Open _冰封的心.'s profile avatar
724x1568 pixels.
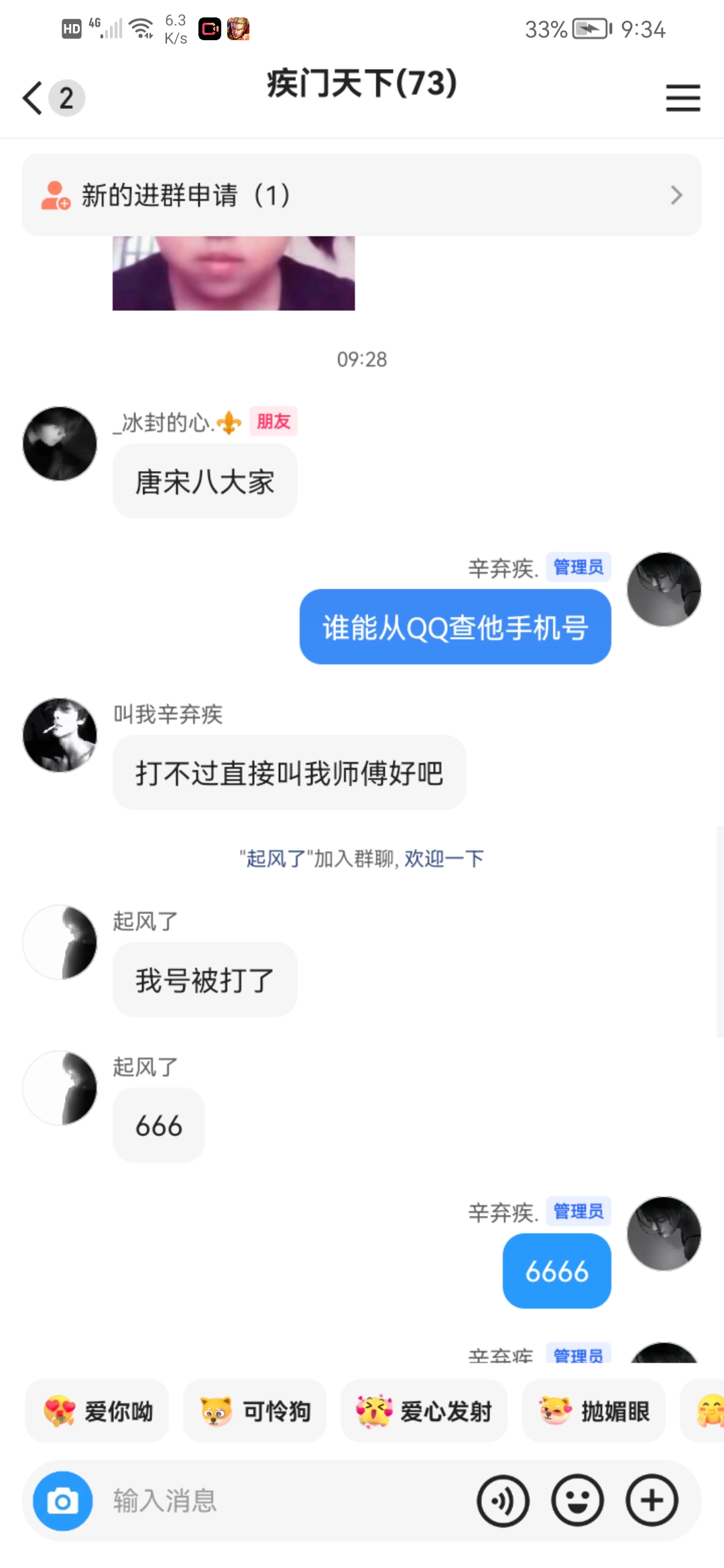point(60,444)
